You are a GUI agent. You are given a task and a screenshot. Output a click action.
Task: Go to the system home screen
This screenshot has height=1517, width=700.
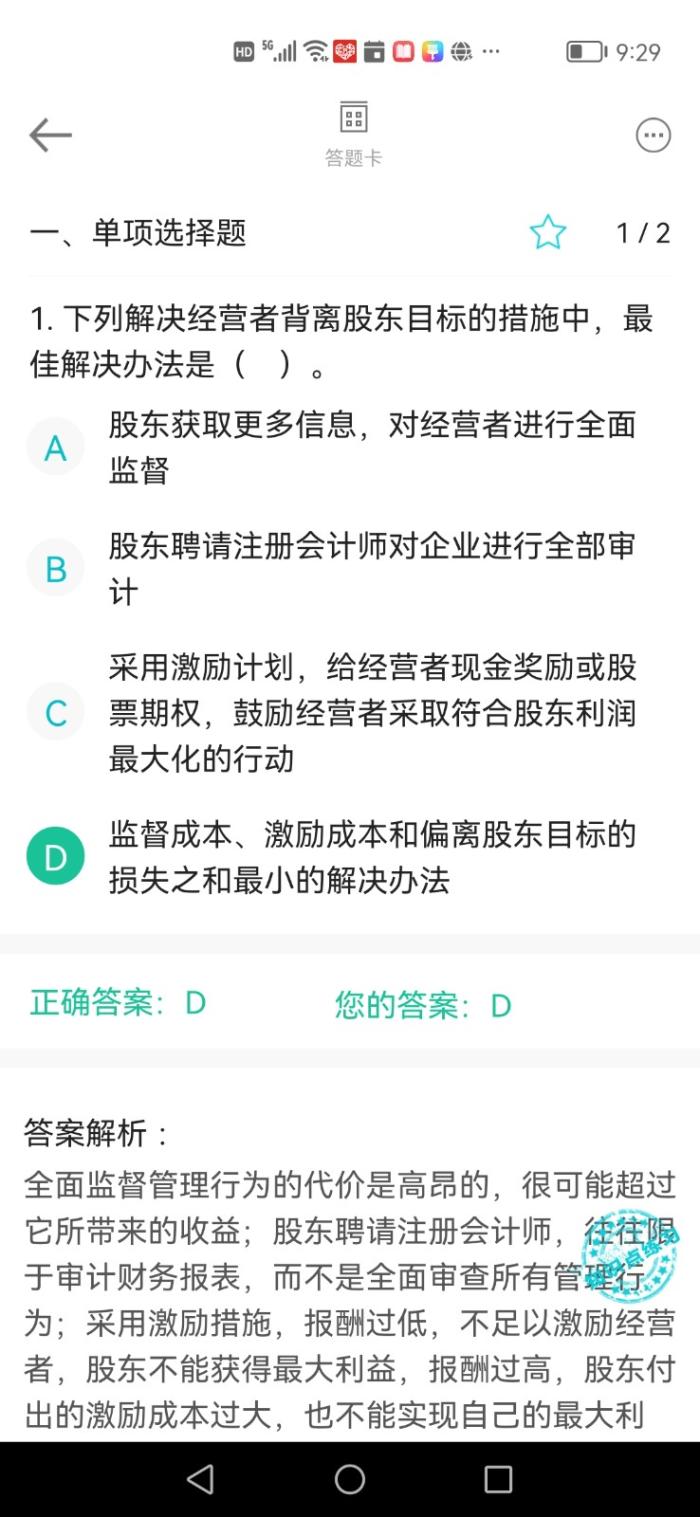point(349,1479)
